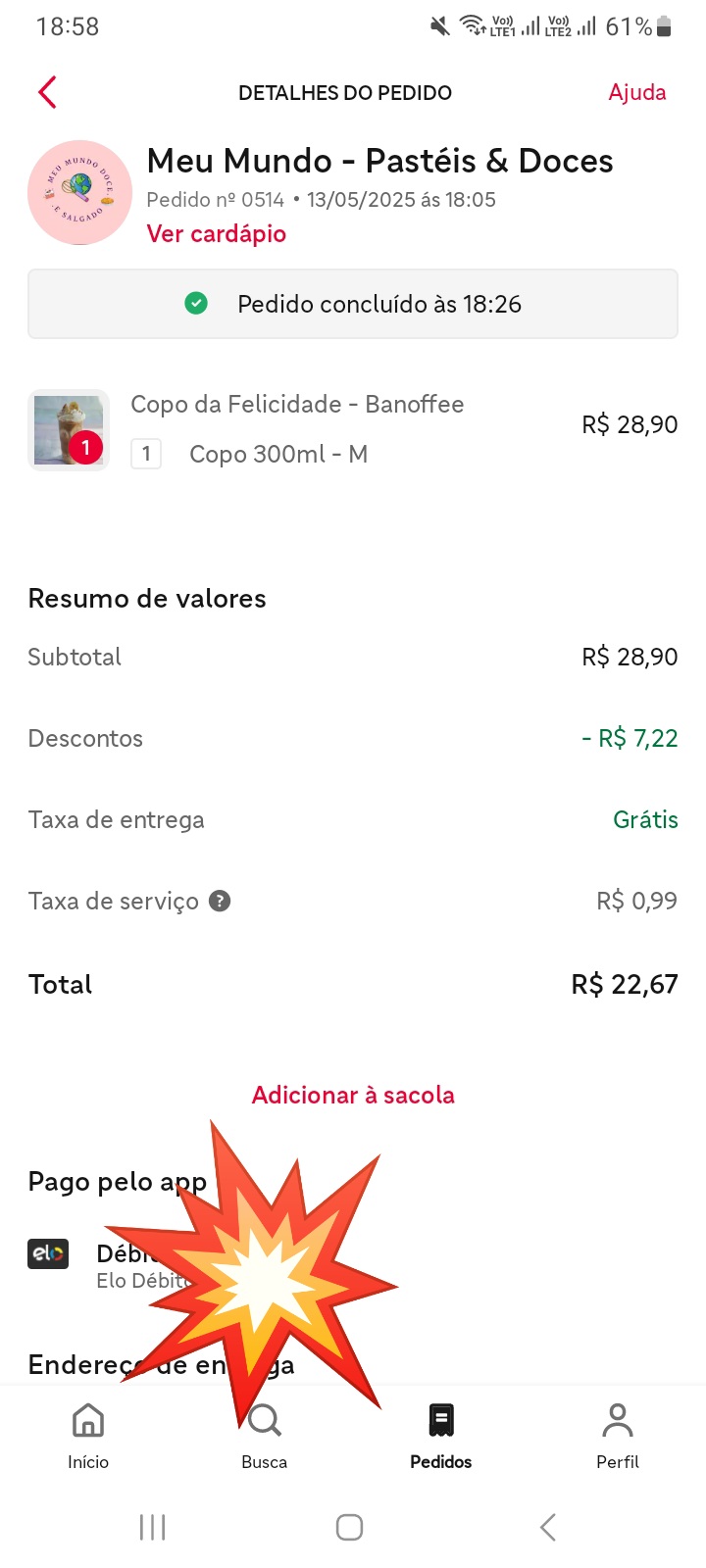Open the system recent apps view
Image resolution: width=706 pixels, height=1568 pixels.
click(153, 1527)
